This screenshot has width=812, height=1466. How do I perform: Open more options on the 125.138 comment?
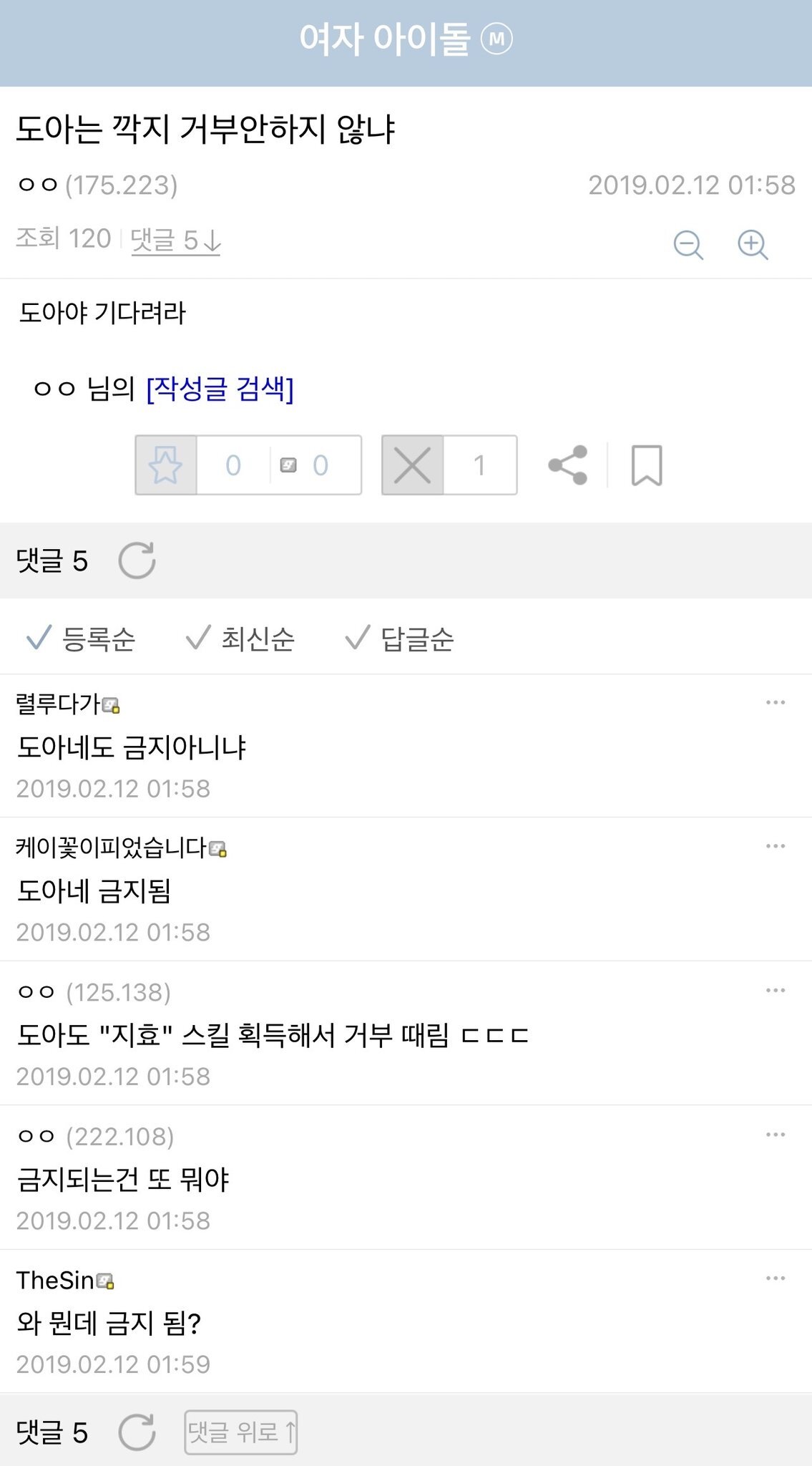click(x=776, y=991)
